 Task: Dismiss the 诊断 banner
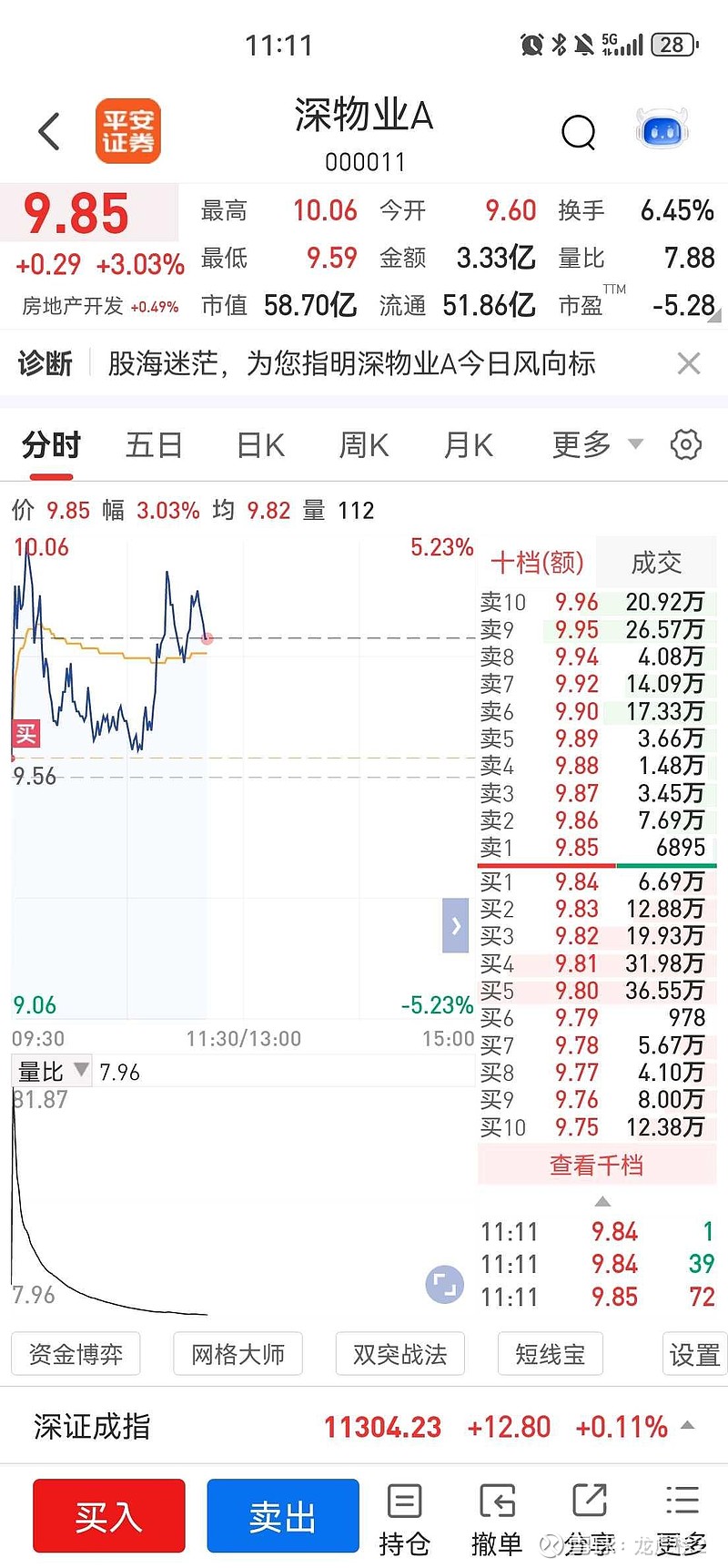[689, 363]
